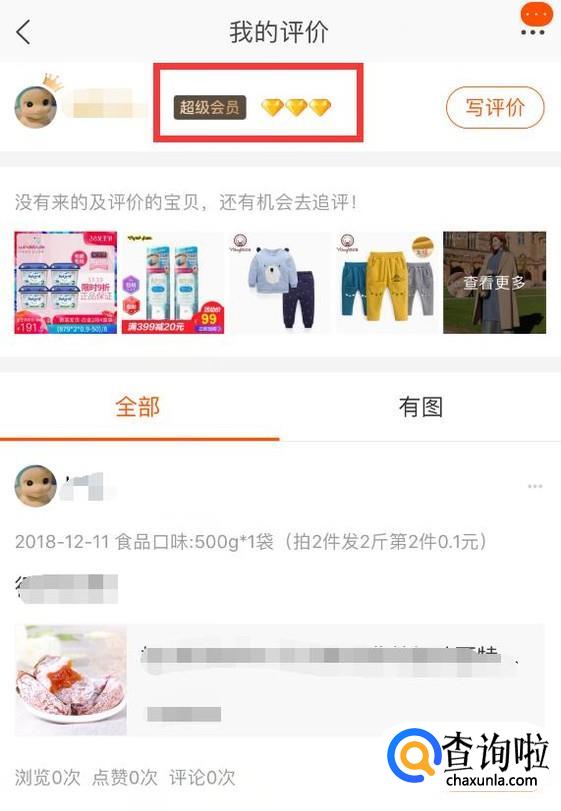The width and height of the screenshot is (561, 811).
Task: Open the reviewed food product card
Action: pyautogui.click(x=279, y=680)
